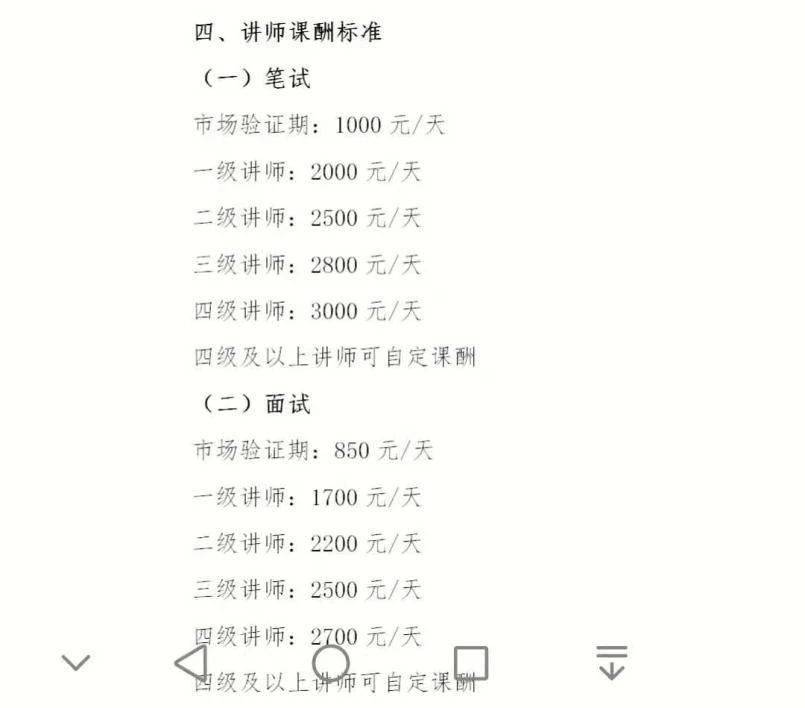Pull down the notification panel with the arrow icon
Image resolution: width=805 pixels, height=708 pixels.
611,662
